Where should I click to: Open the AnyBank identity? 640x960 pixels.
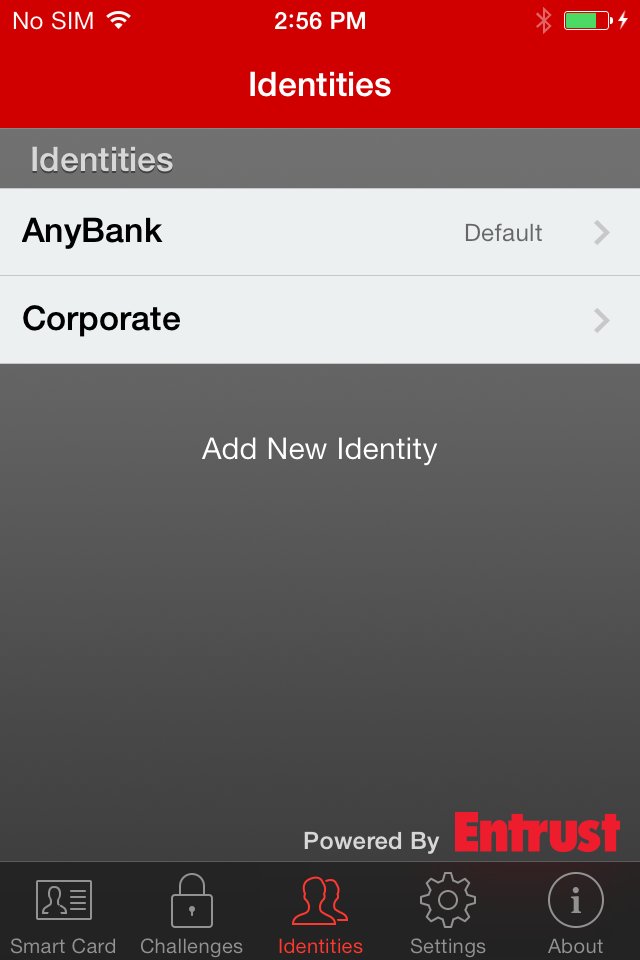pos(320,232)
